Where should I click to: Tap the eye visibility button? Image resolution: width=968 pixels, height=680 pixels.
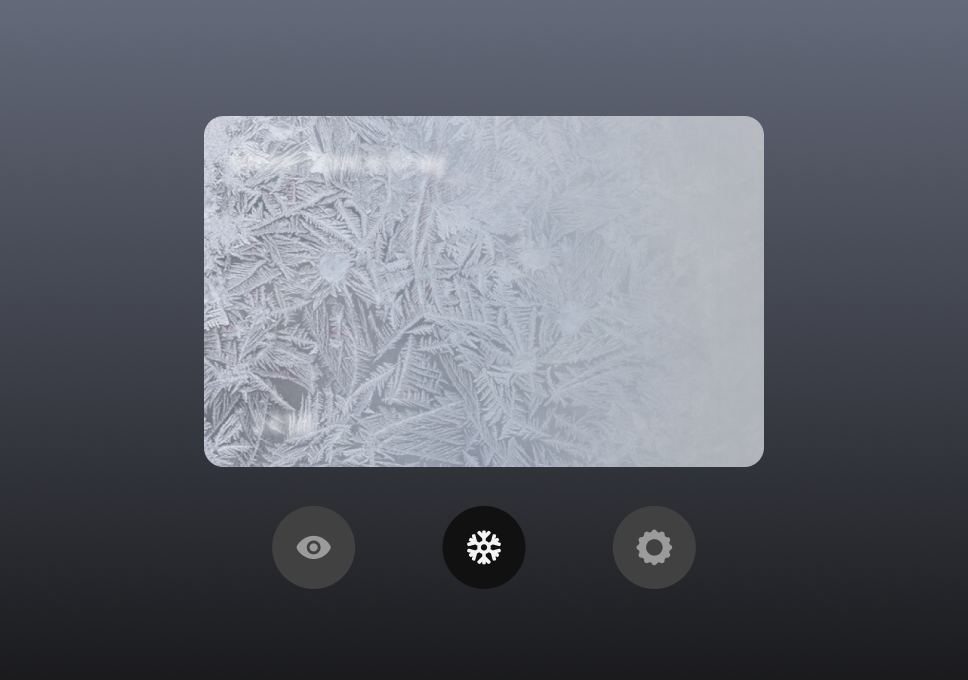[x=313, y=547]
